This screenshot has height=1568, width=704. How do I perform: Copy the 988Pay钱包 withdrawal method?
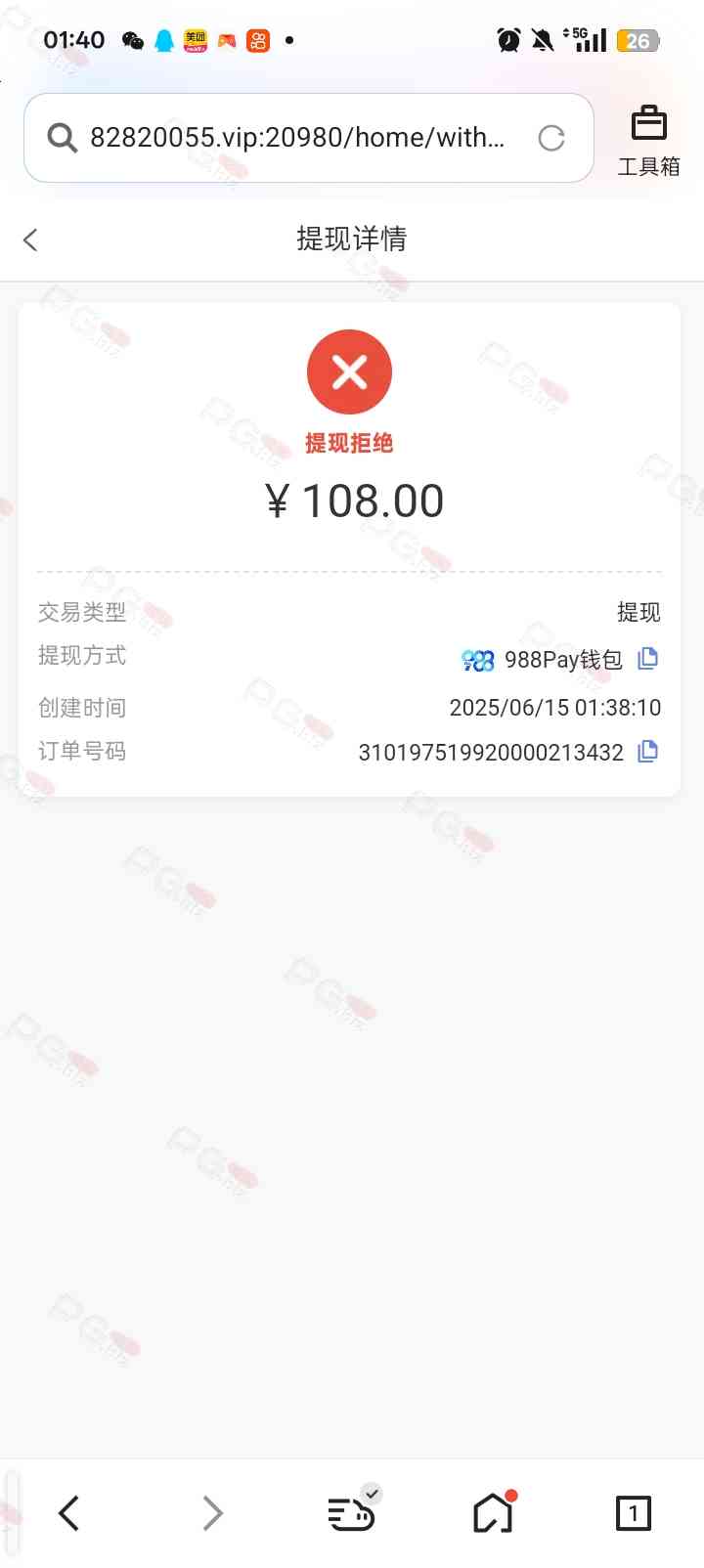click(x=647, y=659)
